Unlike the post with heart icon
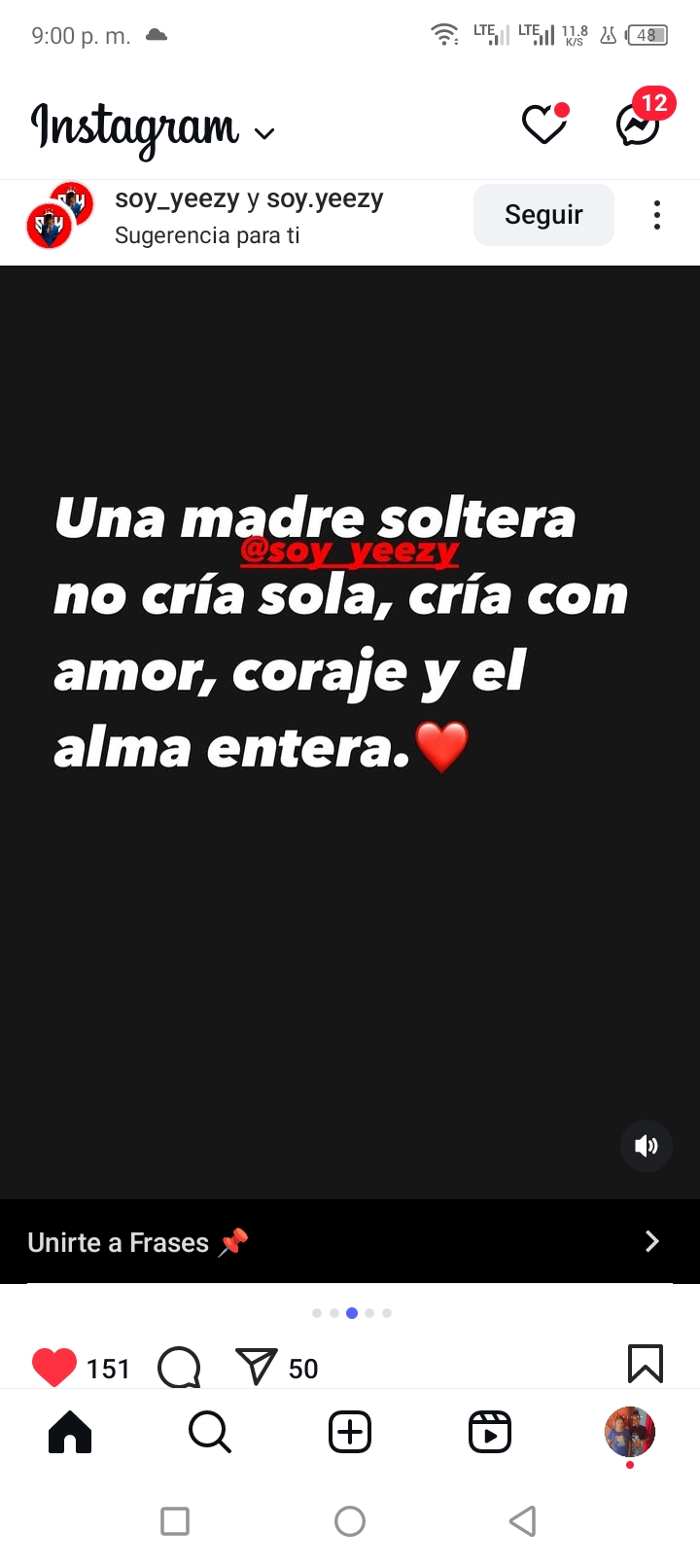 coord(54,1367)
